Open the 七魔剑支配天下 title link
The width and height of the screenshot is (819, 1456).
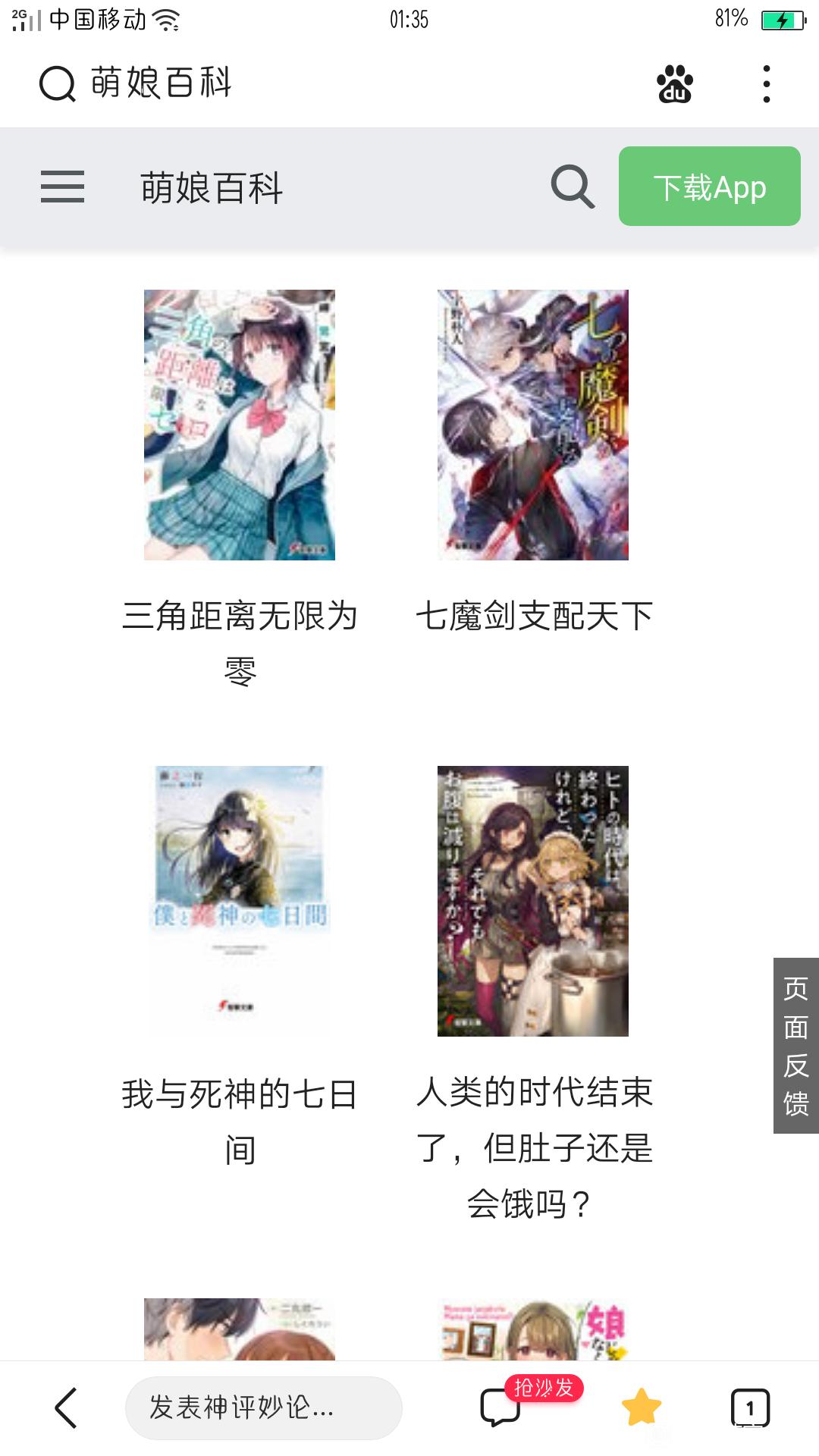[x=534, y=616]
